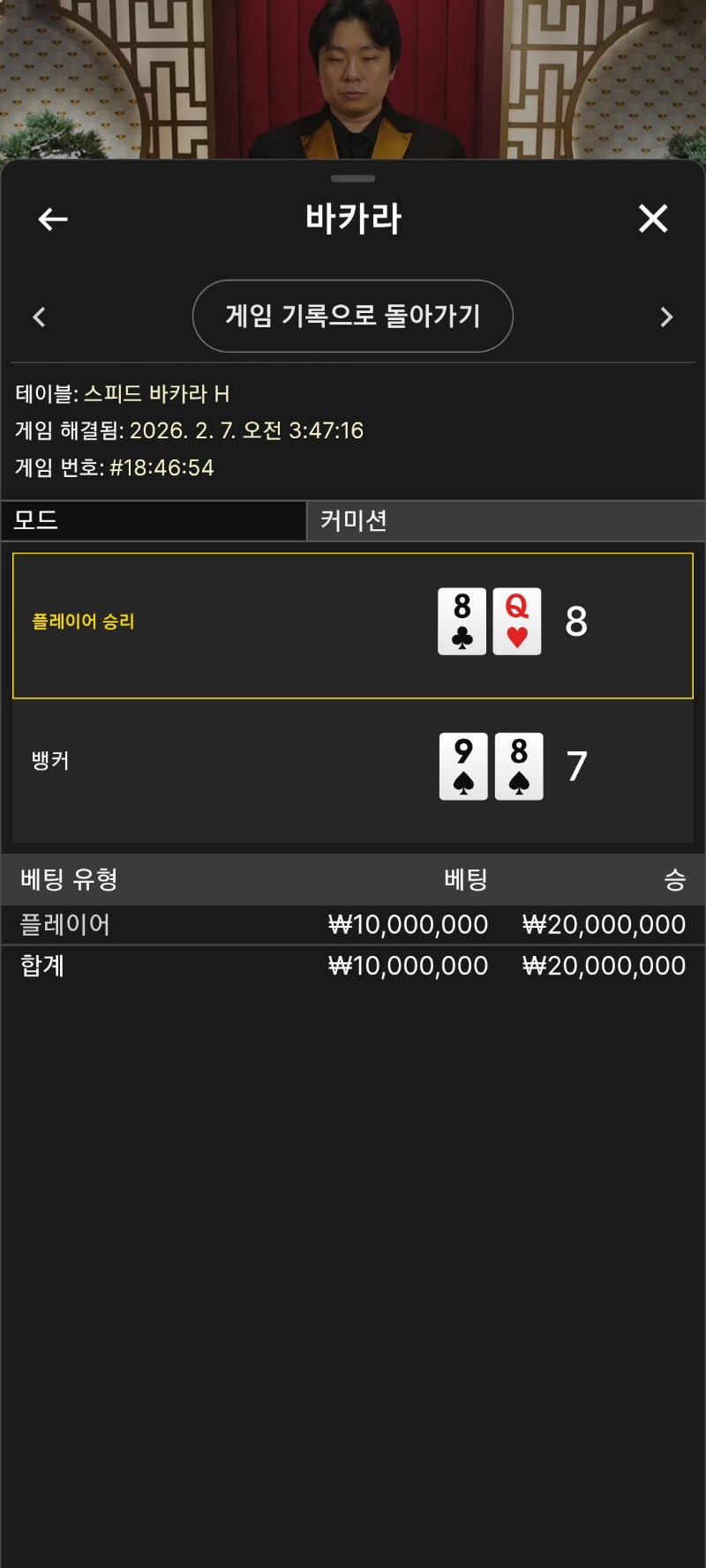View the previous game record
706x1568 pixels.
click(39, 317)
